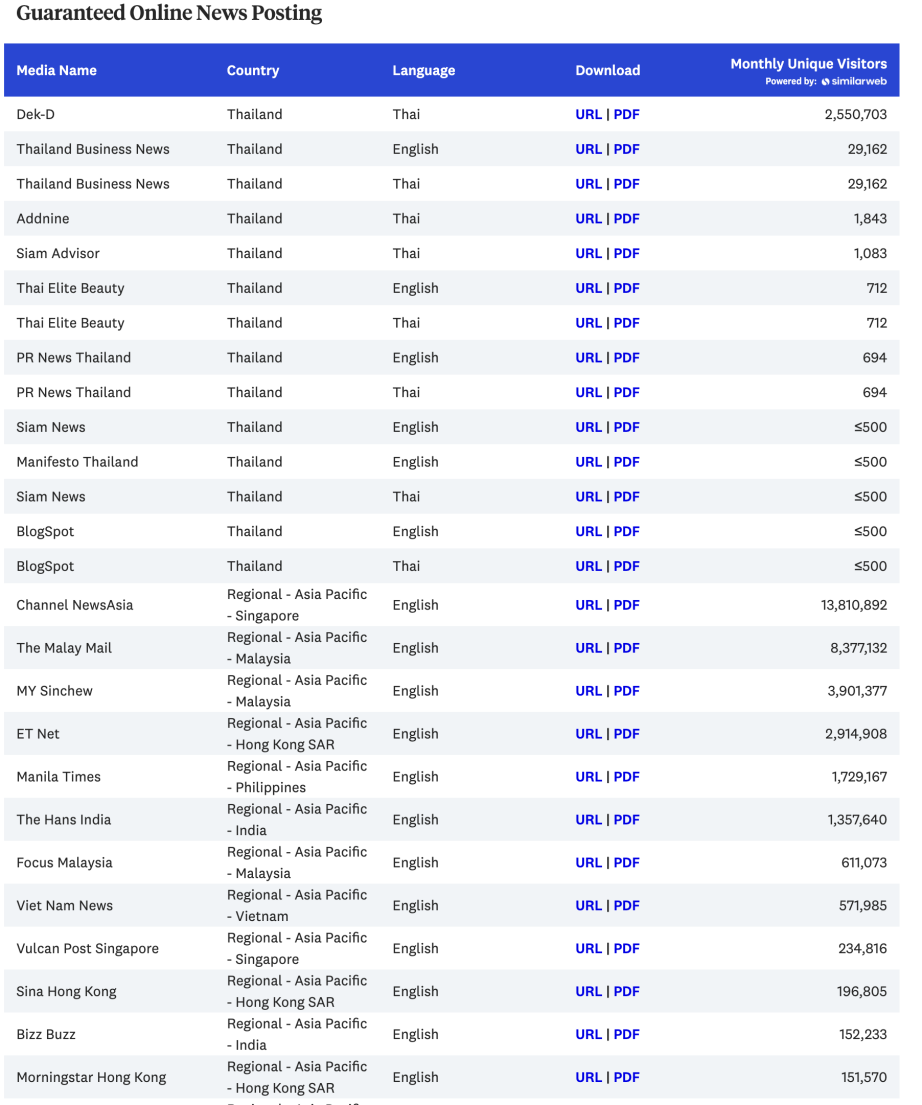Download the PDF for MY Sinchew
Image resolution: width=922 pixels, height=1105 pixels.
click(626, 691)
